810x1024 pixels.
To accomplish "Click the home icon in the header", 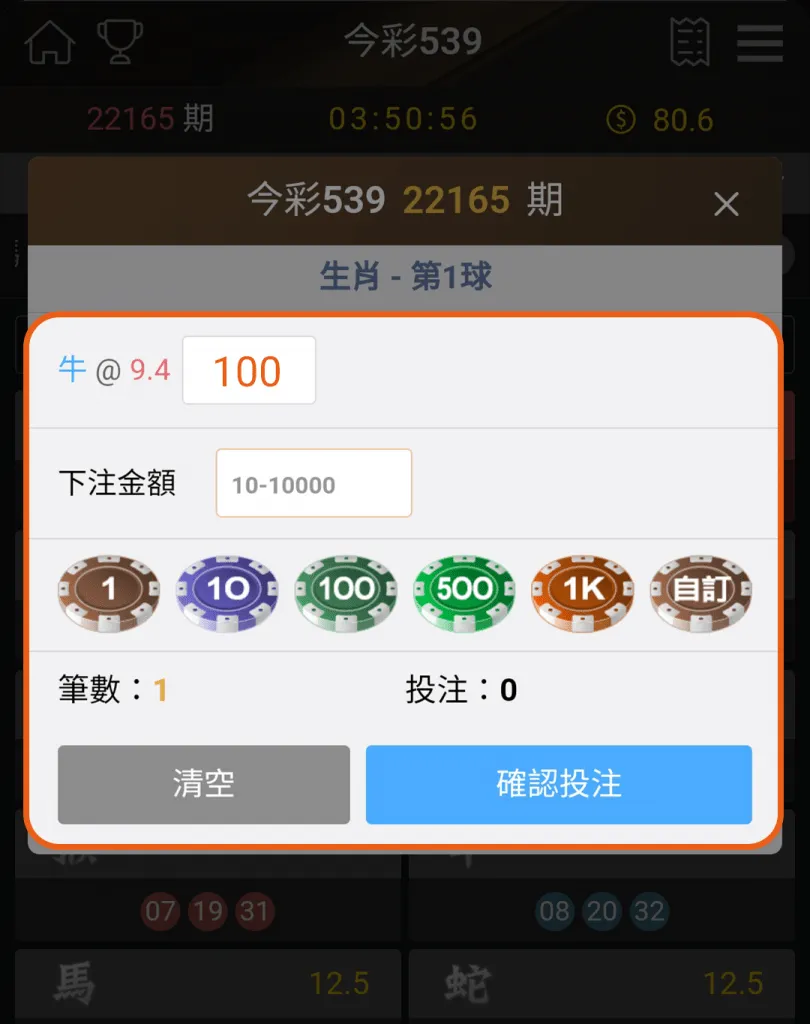I will [47, 42].
